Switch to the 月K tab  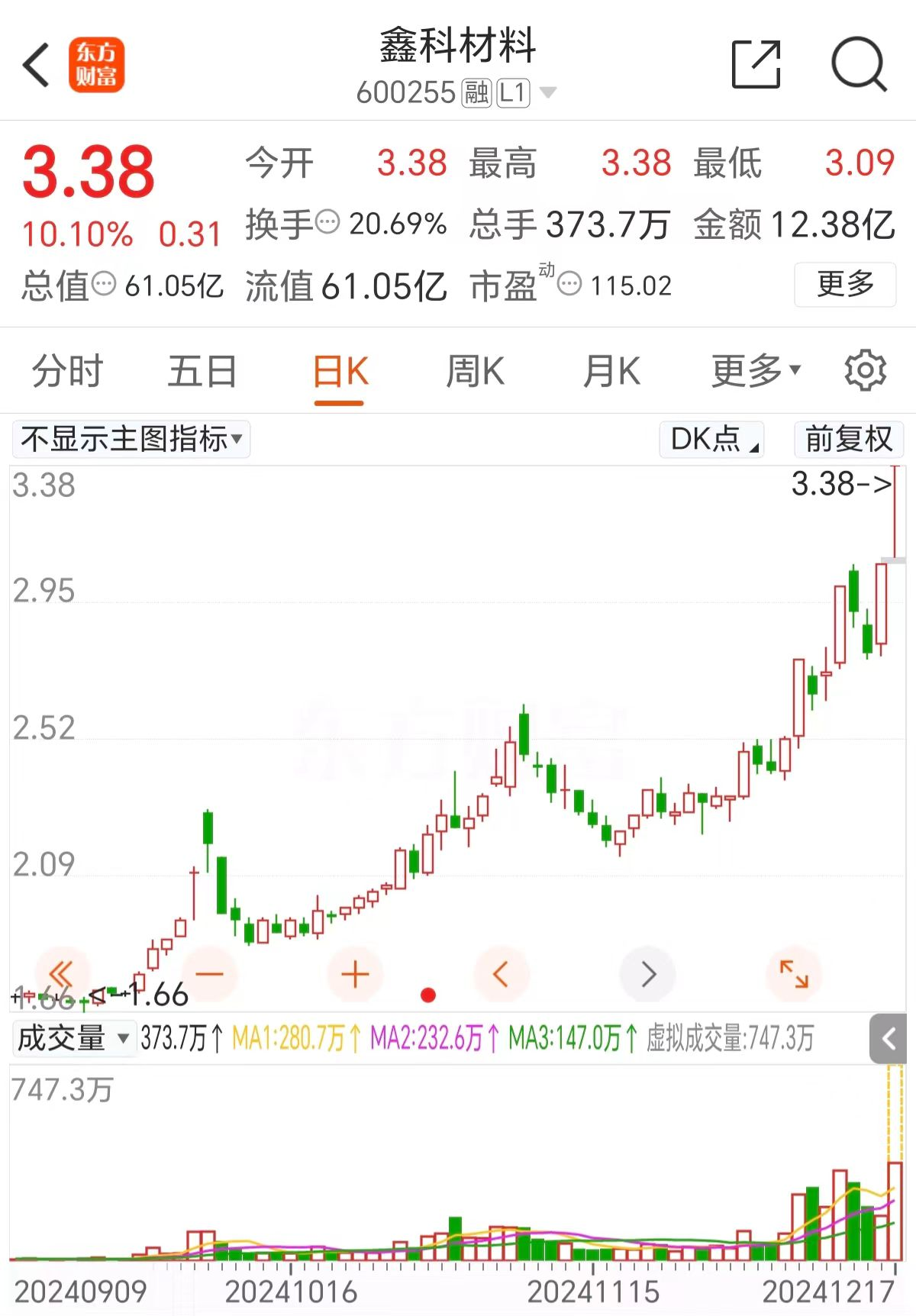pyautogui.click(x=611, y=373)
